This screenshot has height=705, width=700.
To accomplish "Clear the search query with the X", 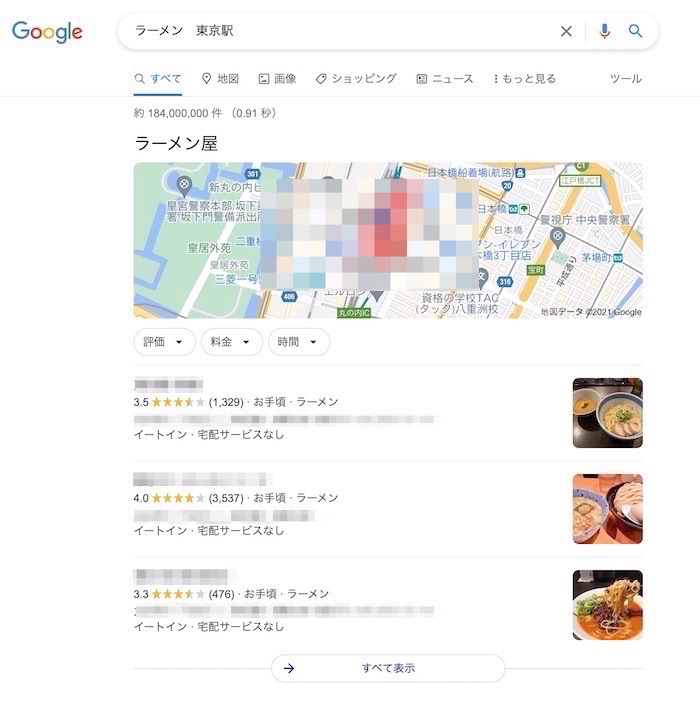I will coord(566,31).
